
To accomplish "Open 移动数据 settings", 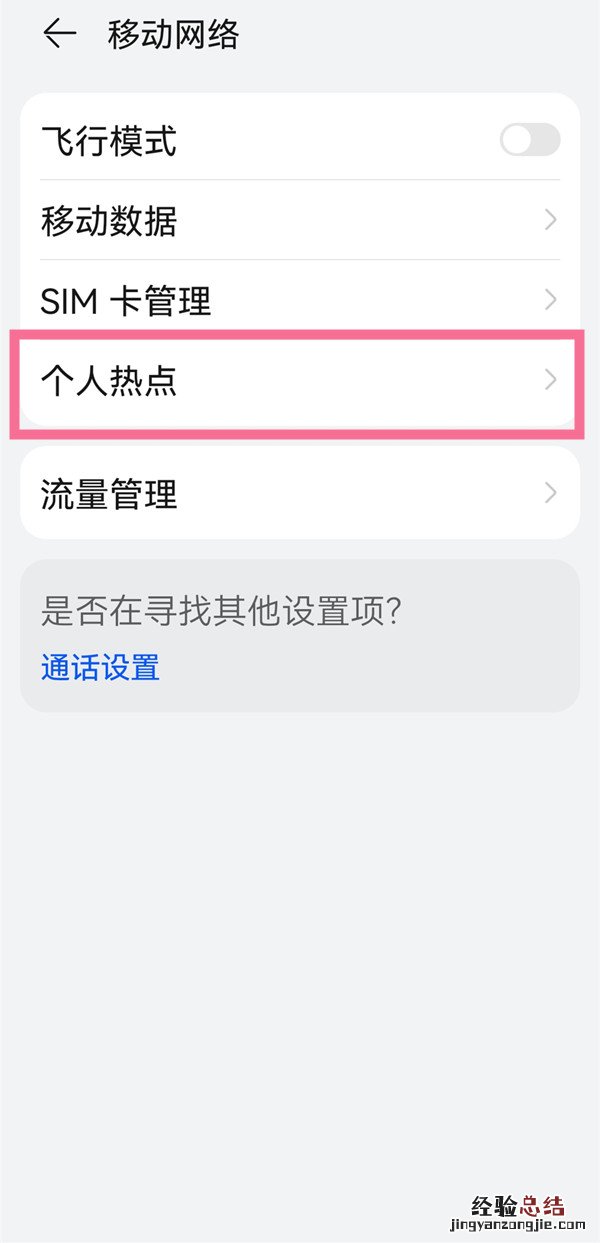I will coord(299,221).
